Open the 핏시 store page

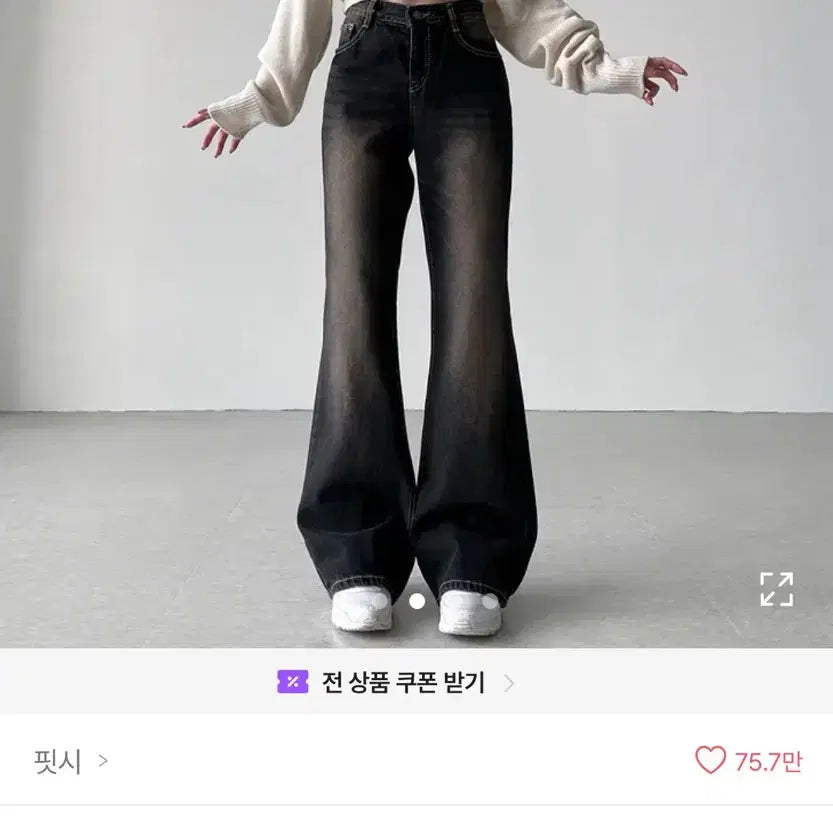point(68,761)
